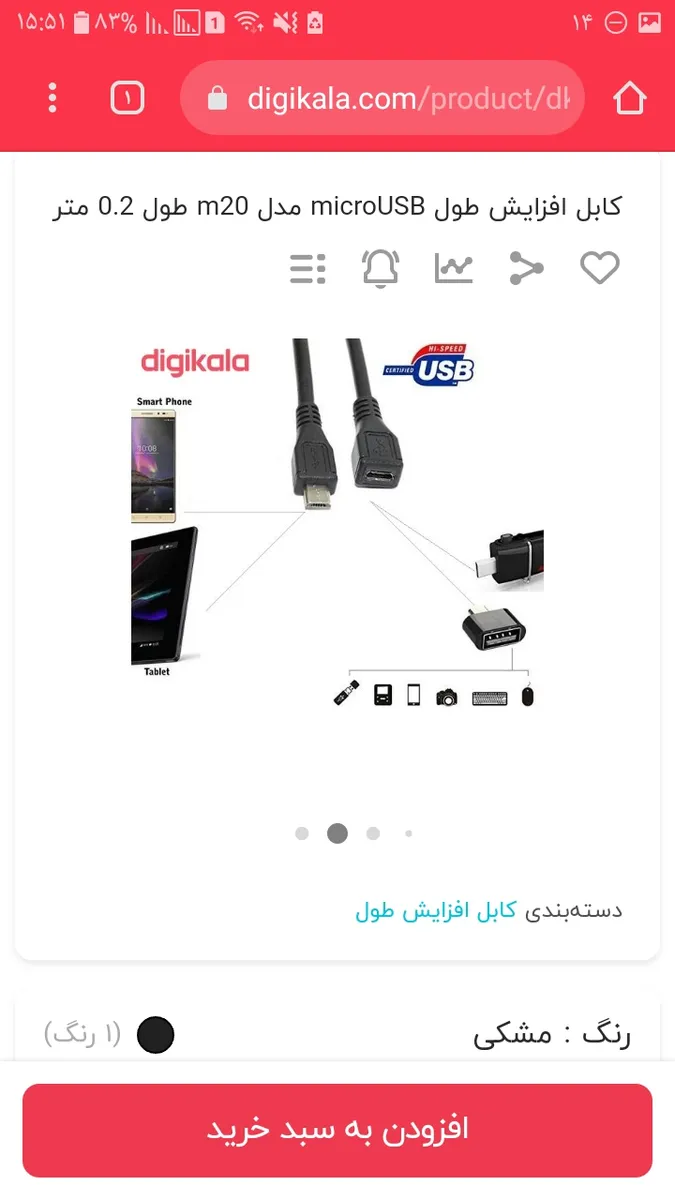Open the browser overflow menu
The height and width of the screenshot is (1200, 675).
[52, 98]
